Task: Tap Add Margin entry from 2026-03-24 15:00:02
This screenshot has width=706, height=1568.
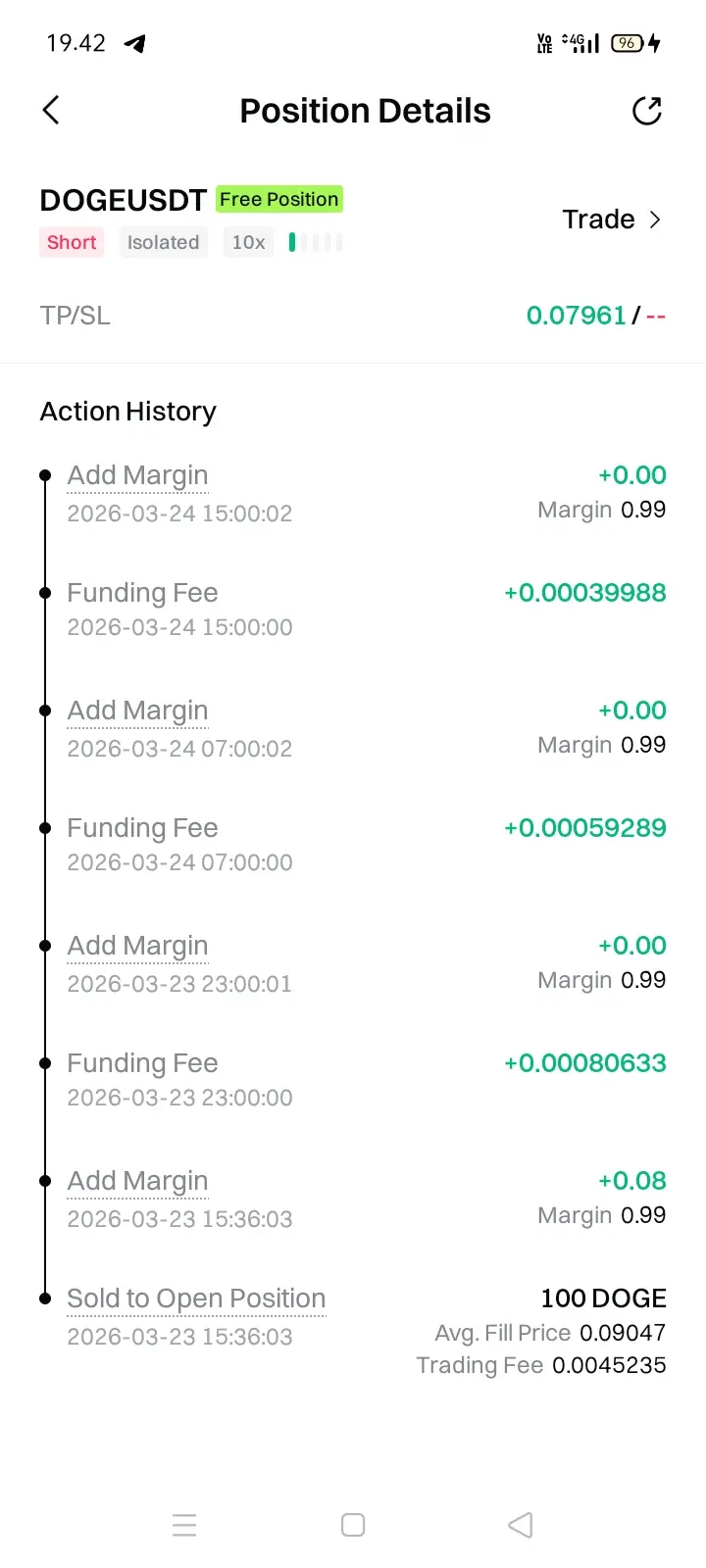Action: click(137, 475)
